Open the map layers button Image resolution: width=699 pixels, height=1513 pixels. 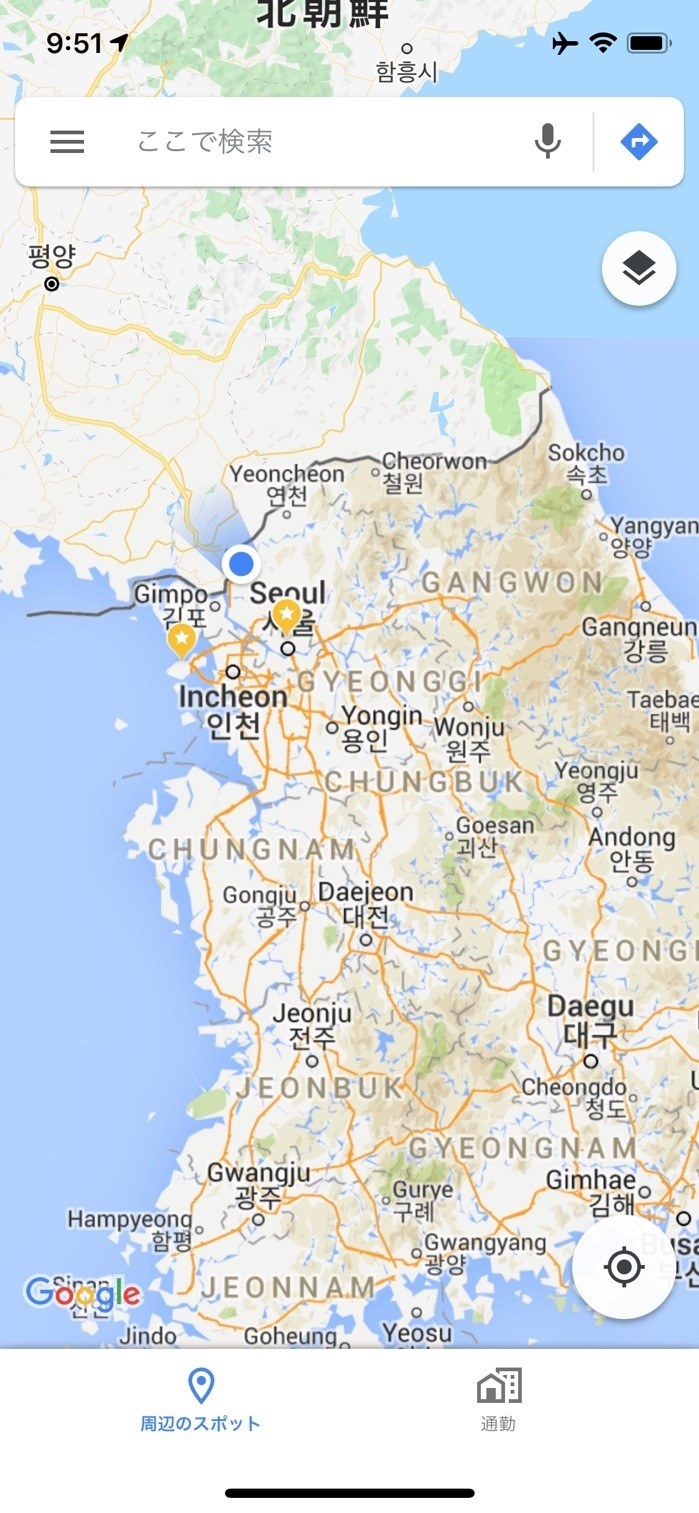pyautogui.click(x=638, y=268)
